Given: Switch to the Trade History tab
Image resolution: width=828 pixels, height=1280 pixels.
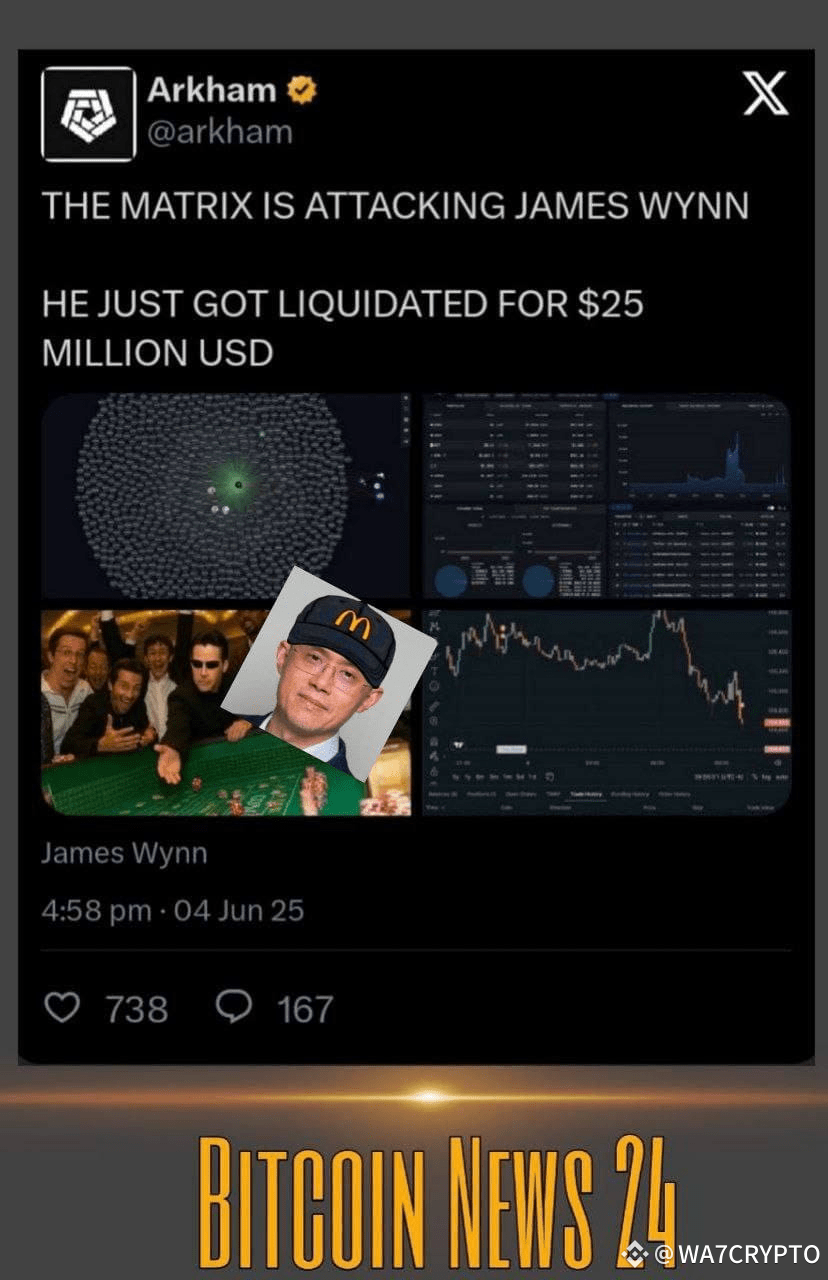Looking at the screenshot, I should click(x=587, y=793).
